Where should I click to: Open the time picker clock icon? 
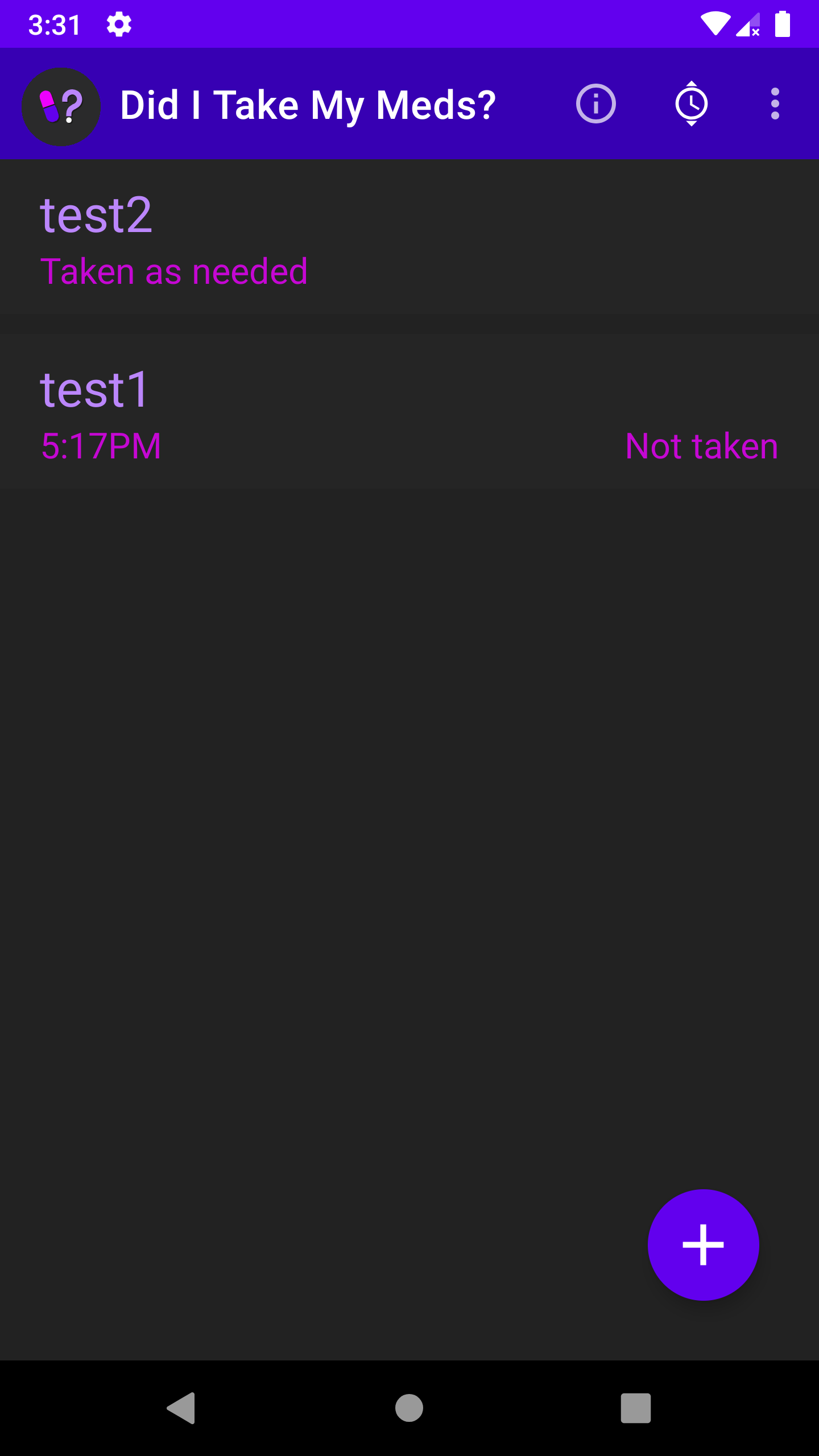click(x=691, y=104)
